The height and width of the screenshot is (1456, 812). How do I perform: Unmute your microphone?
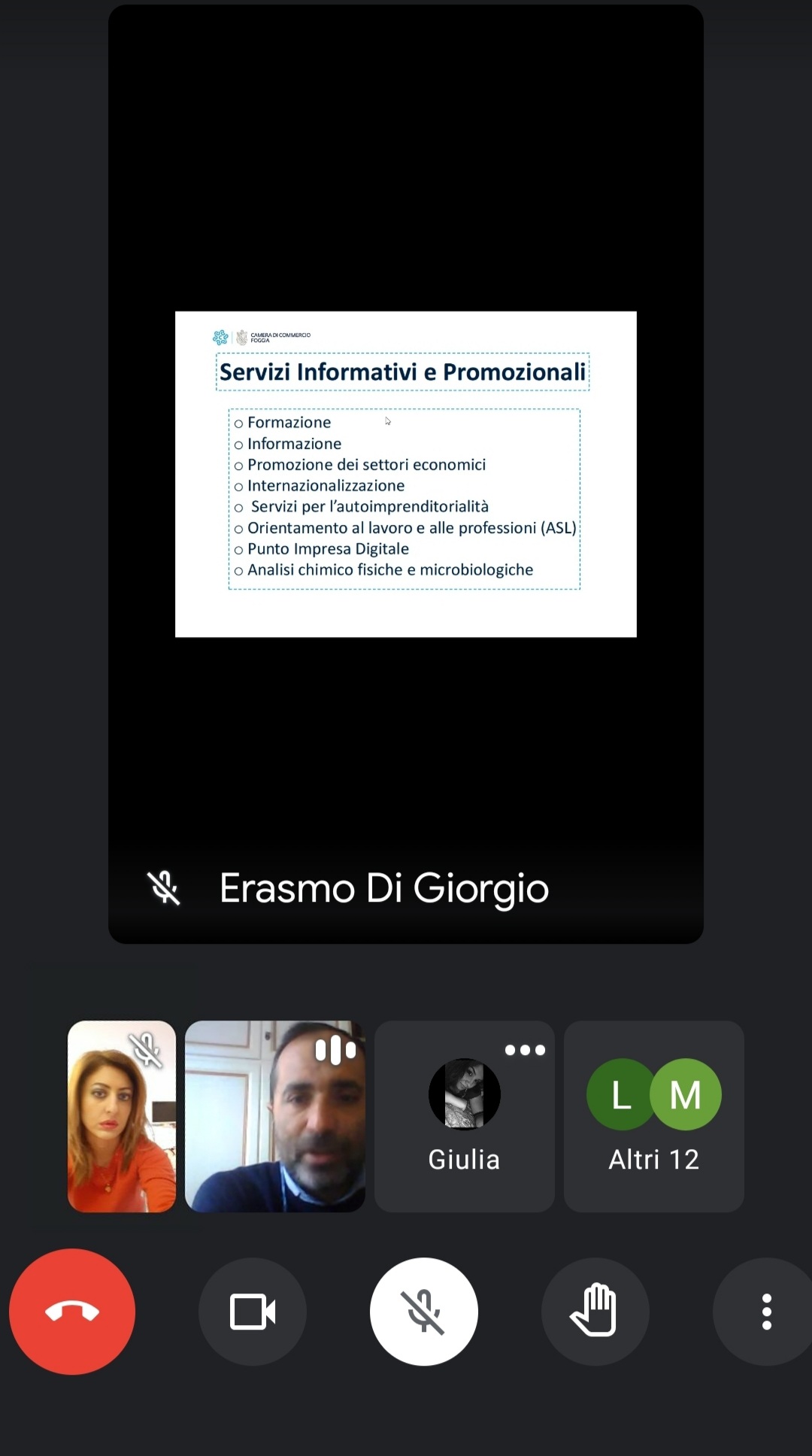[x=424, y=1312]
